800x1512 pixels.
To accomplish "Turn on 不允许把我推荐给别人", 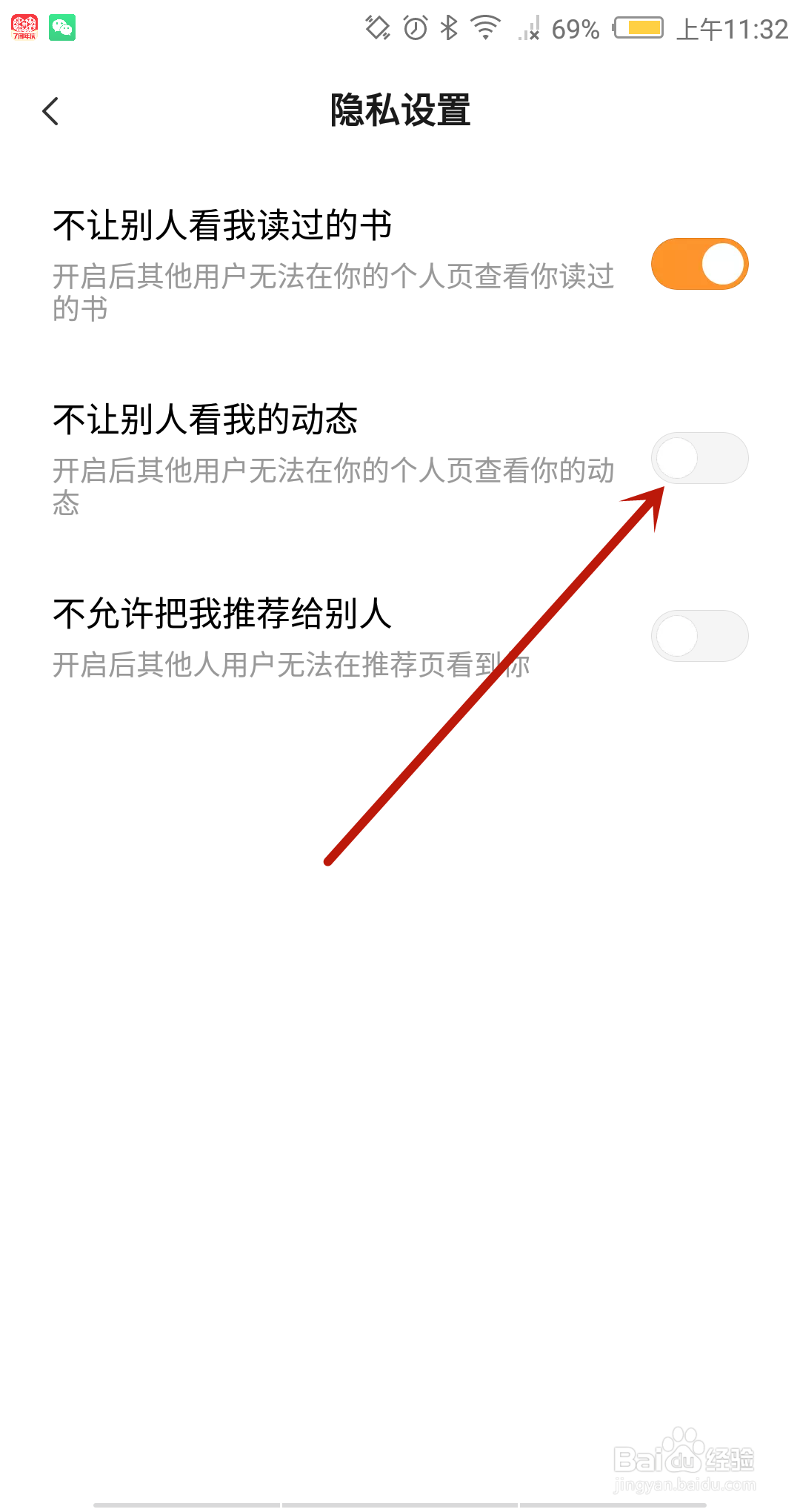I will tap(699, 635).
